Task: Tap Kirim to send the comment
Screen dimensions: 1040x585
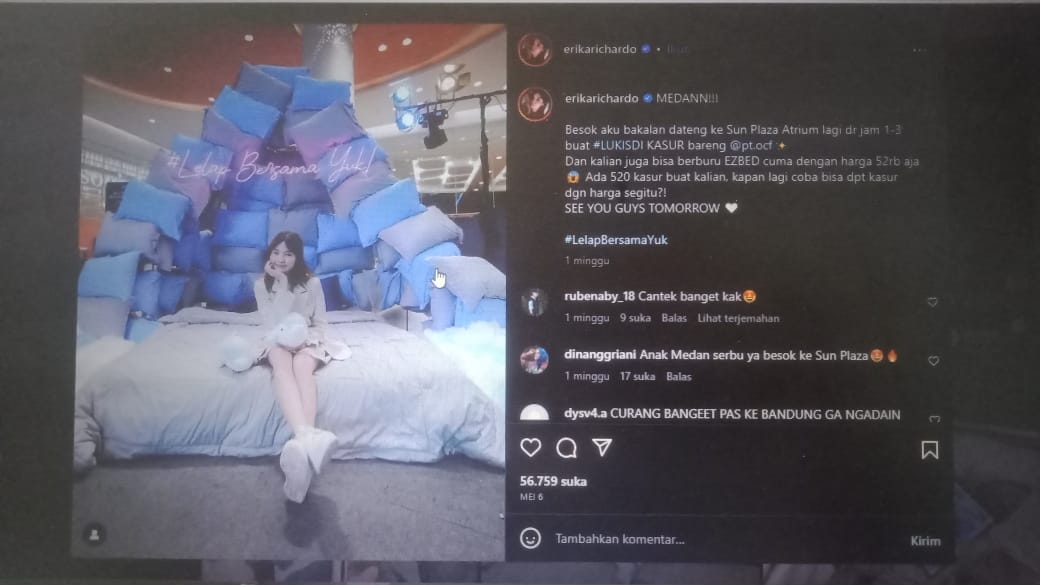Action: pos(925,541)
